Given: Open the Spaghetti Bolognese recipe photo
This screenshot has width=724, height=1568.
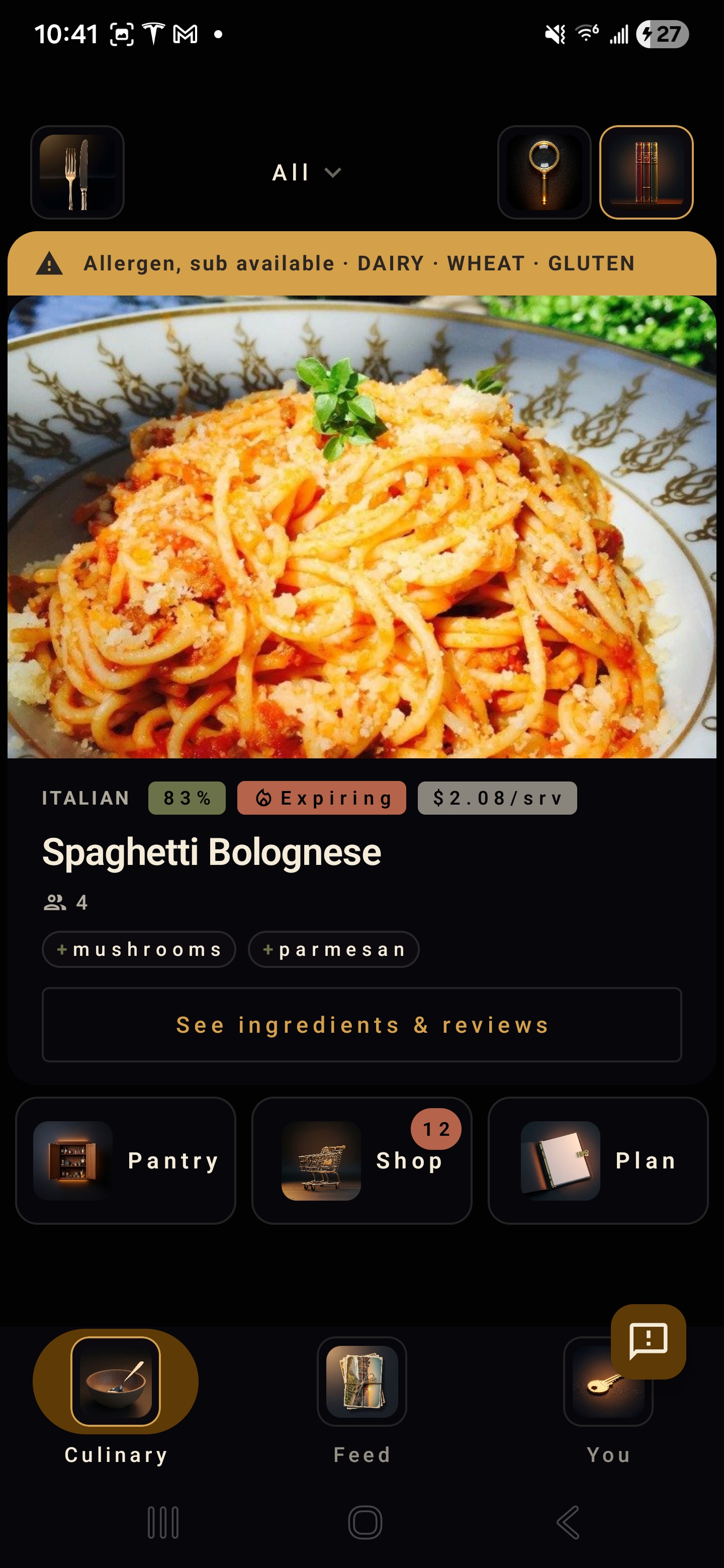Looking at the screenshot, I should [361, 527].
